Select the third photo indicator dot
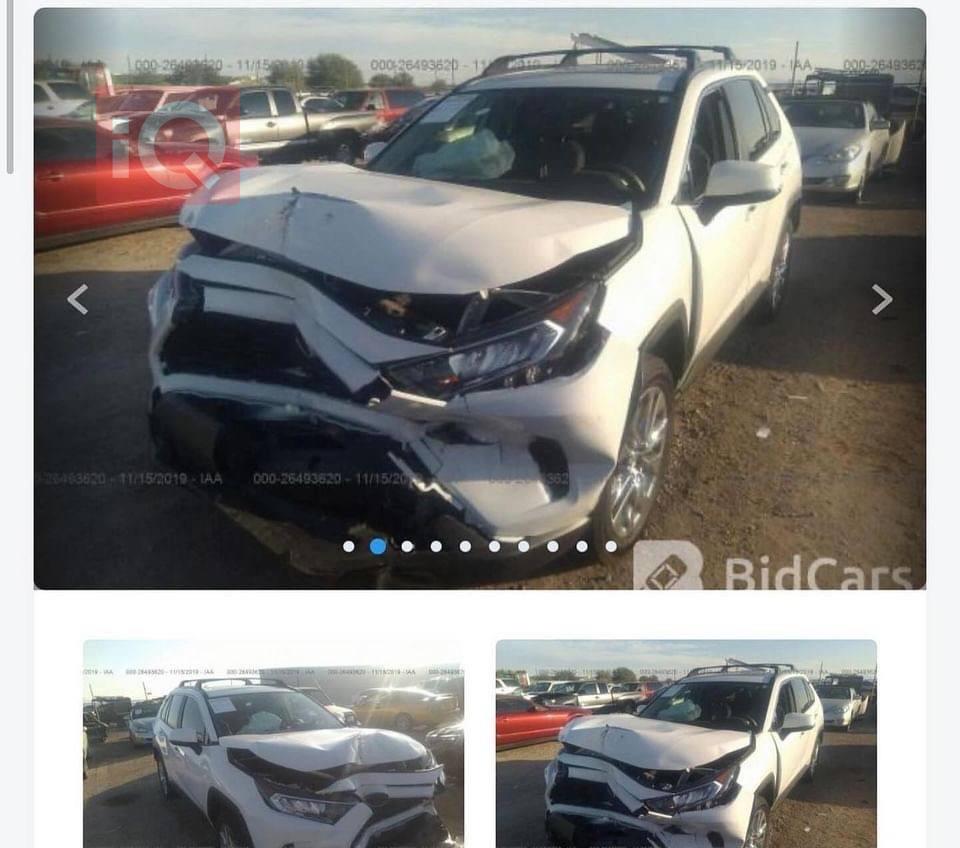This screenshot has width=960, height=848. (407, 546)
